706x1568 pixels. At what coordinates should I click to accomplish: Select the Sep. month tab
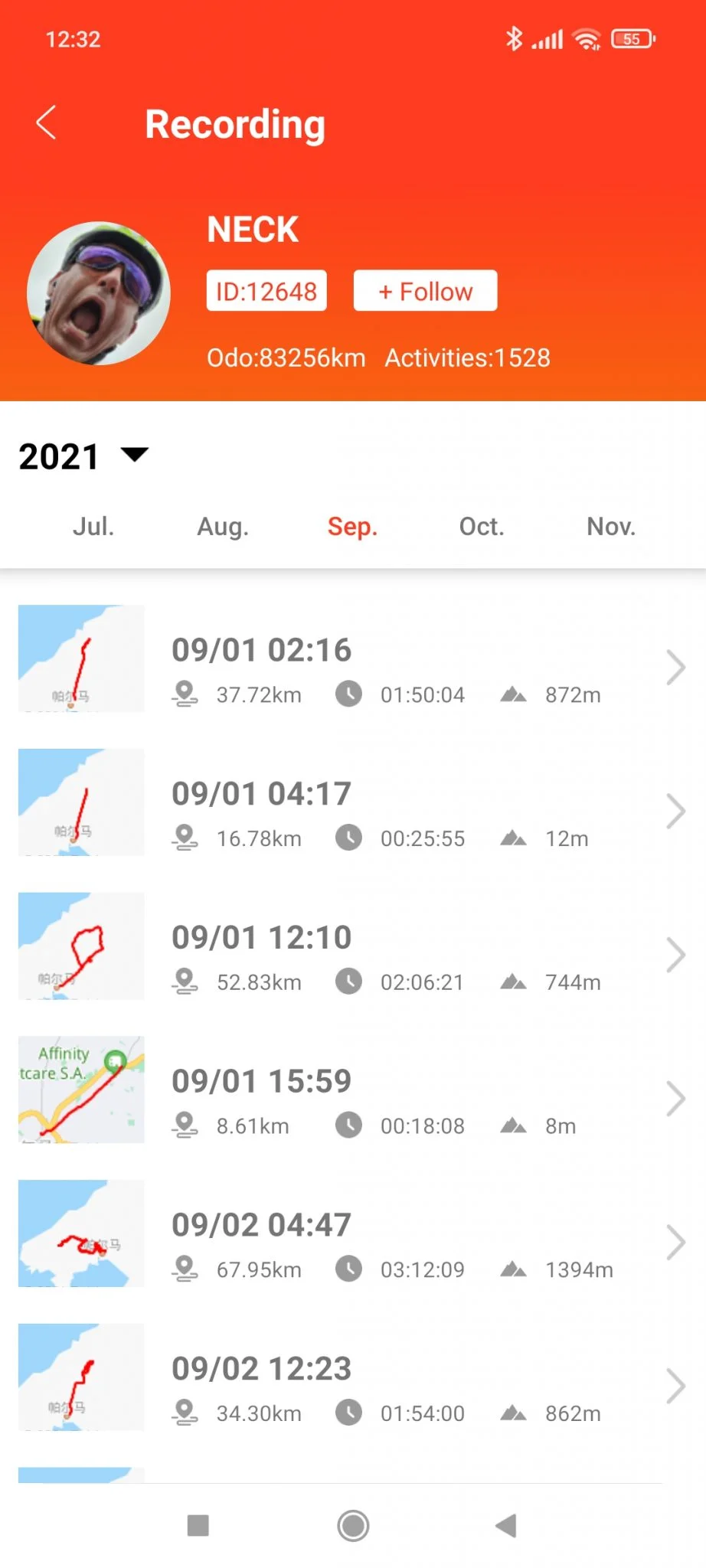tap(352, 527)
